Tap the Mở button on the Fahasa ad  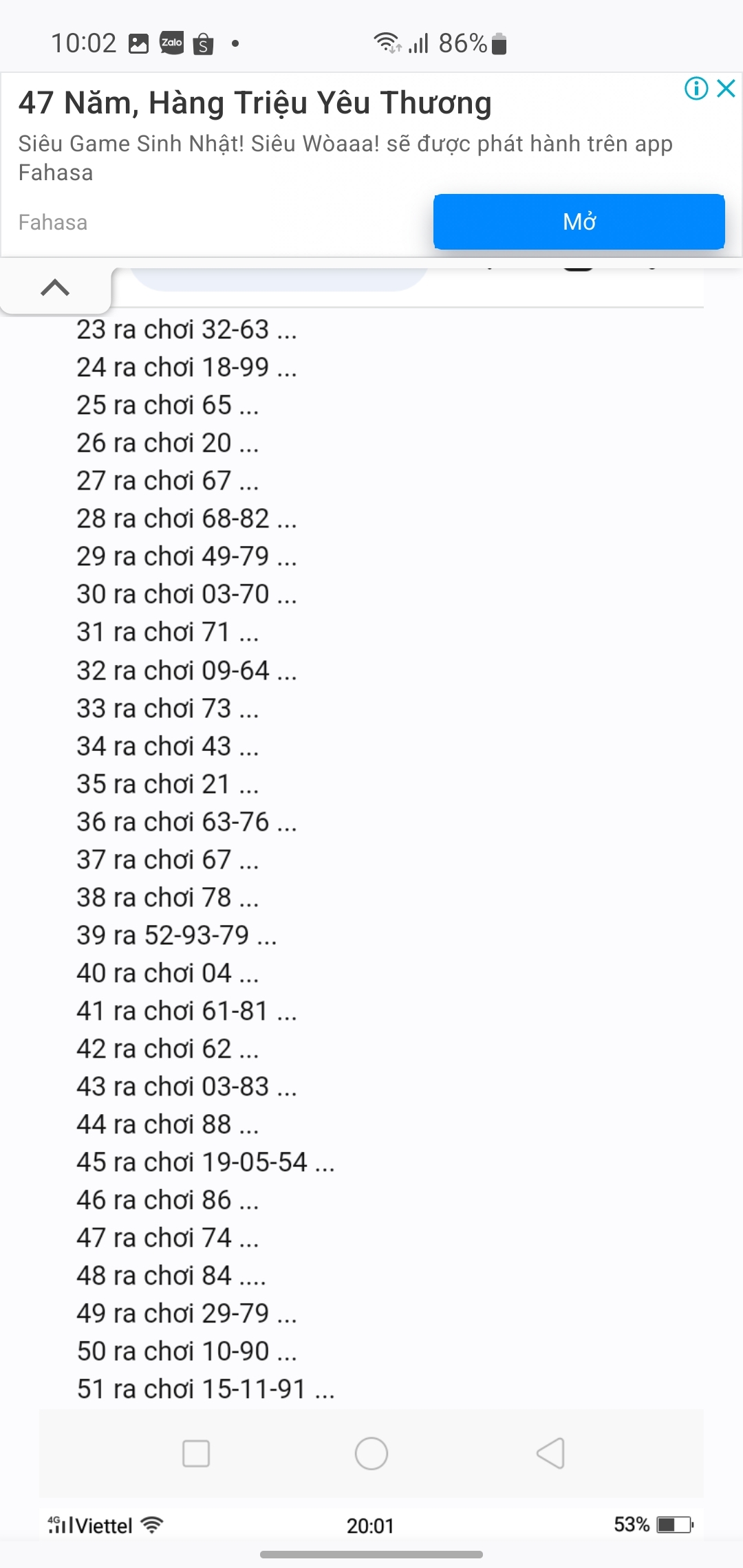pos(579,221)
